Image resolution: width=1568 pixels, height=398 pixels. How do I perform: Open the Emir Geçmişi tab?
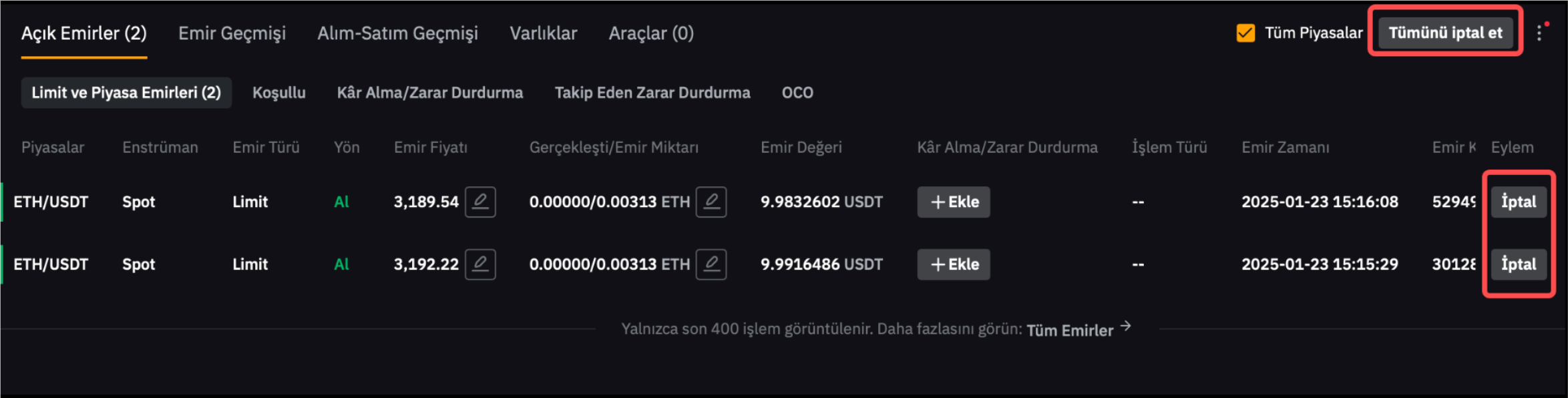coord(232,33)
